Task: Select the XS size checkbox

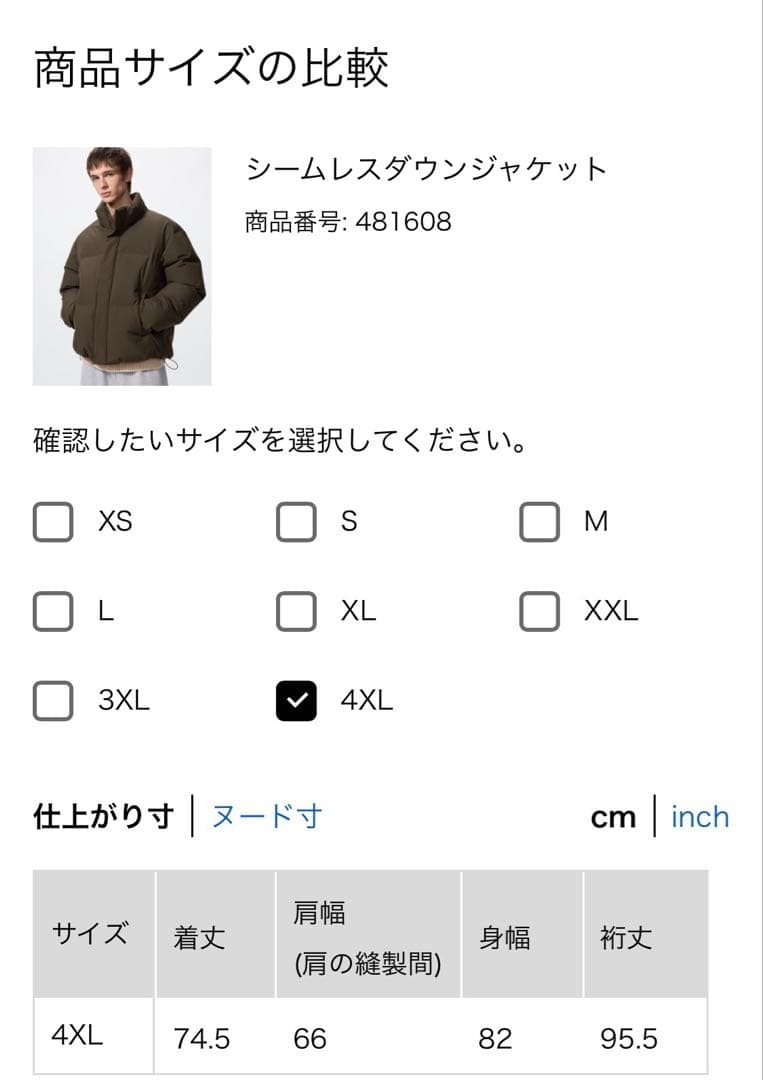Action: click(53, 521)
